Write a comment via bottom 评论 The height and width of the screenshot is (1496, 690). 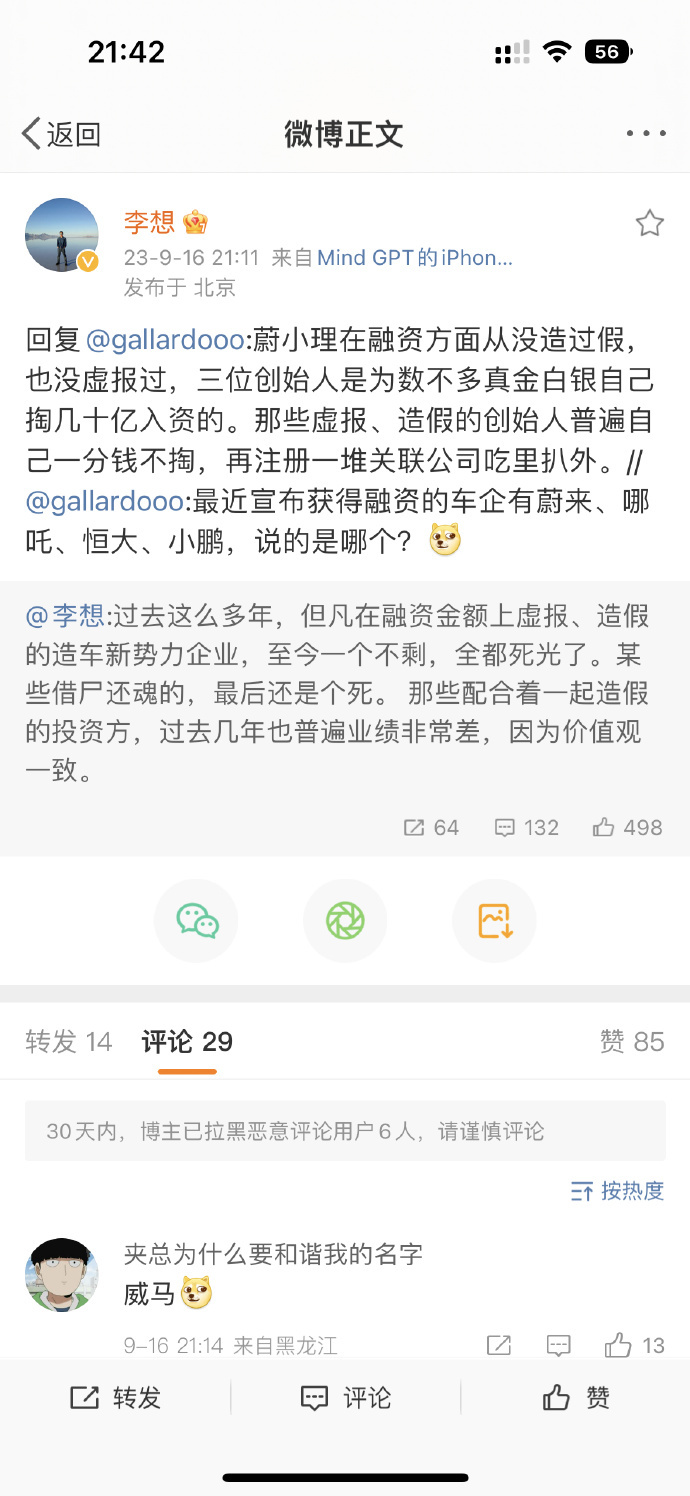(x=346, y=1398)
